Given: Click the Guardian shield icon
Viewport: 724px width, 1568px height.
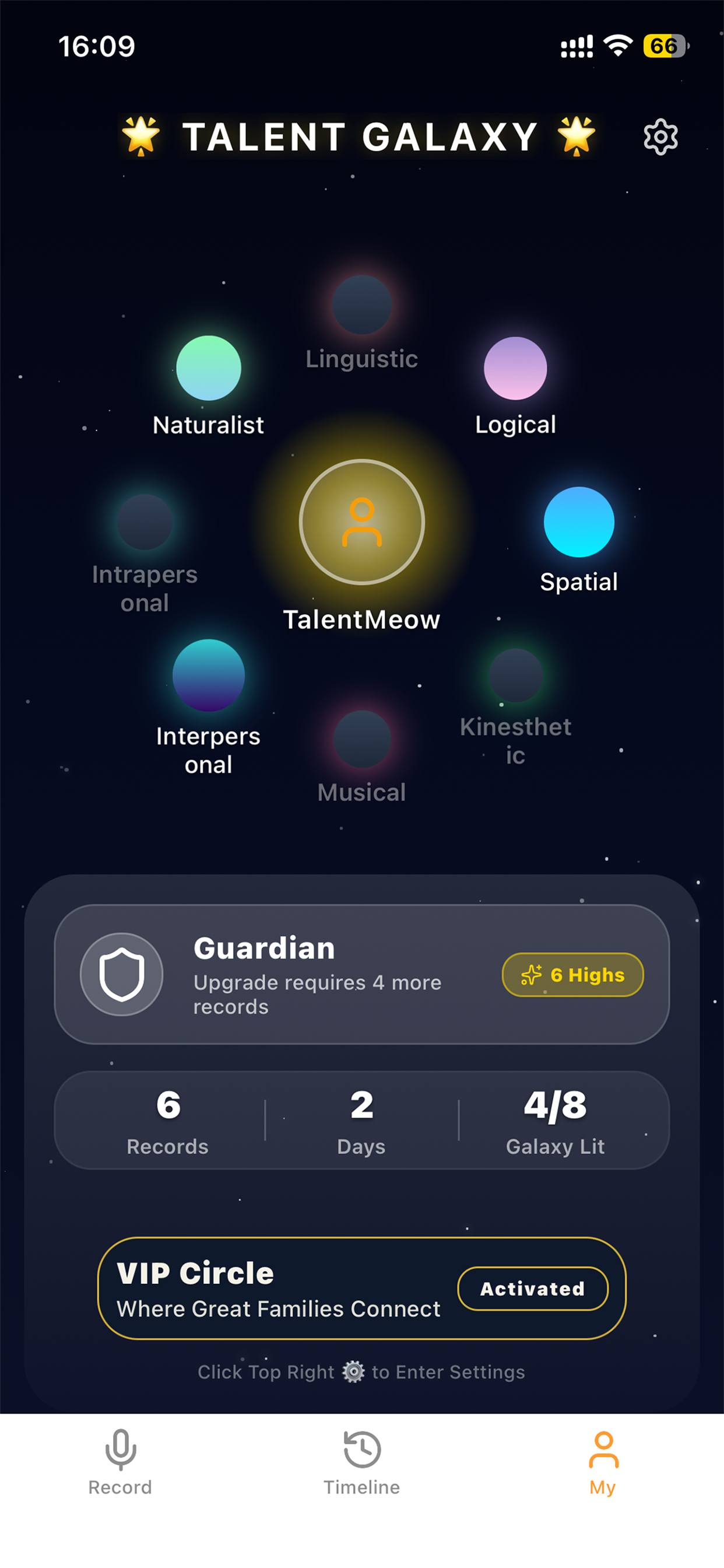Looking at the screenshot, I should (121, 975).
